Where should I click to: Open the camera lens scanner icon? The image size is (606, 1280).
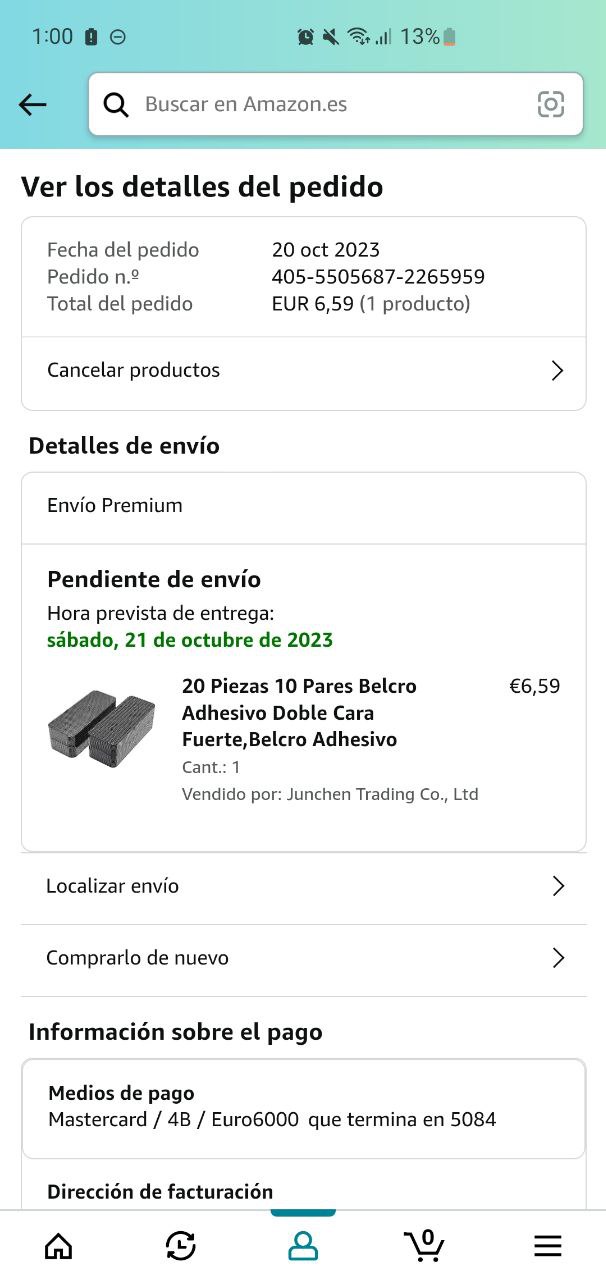[551, 104]
